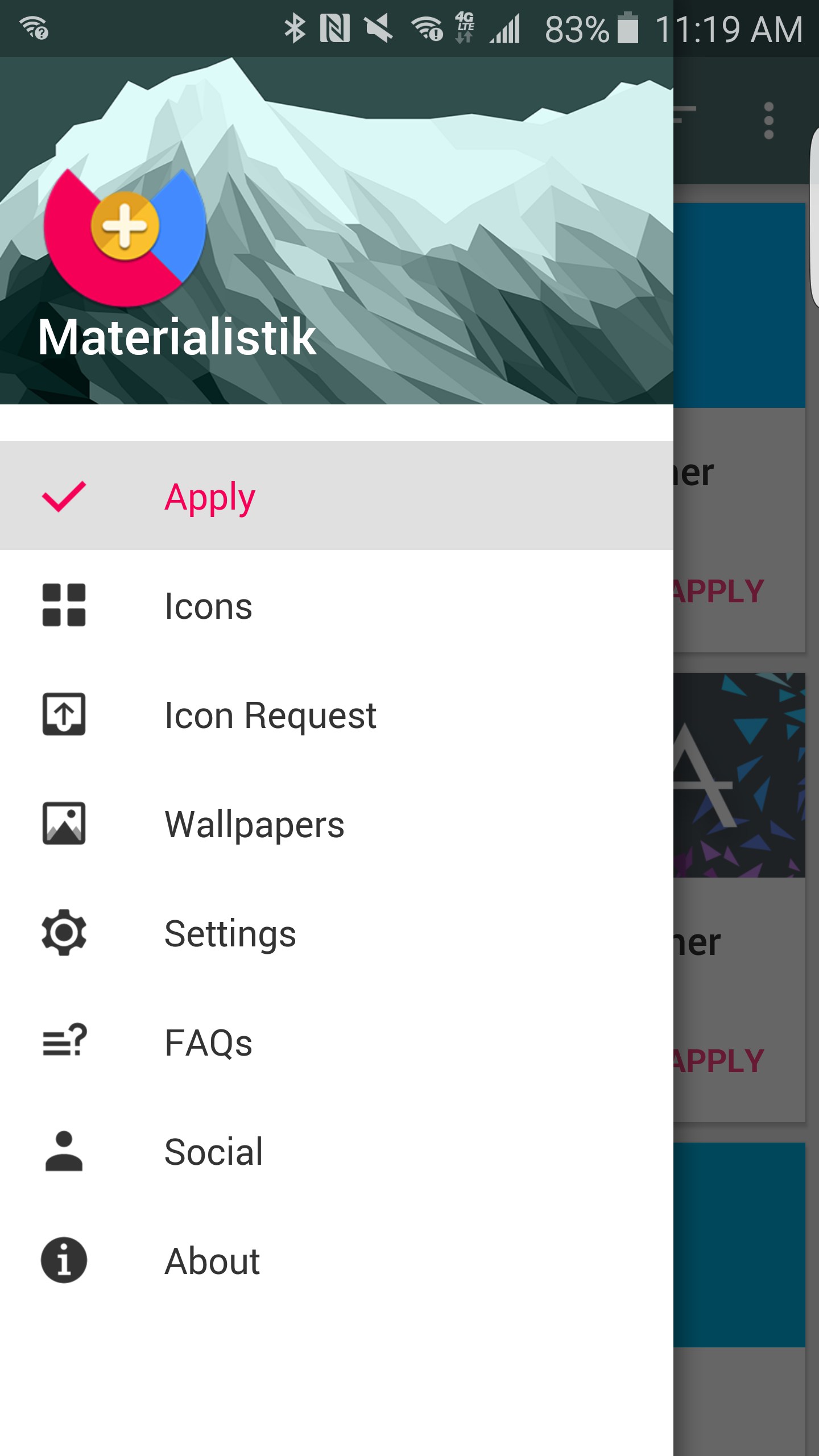Image resolution: width=819 pixels, height=1456 pixels.
Task: Click the Wallpapers image icon
Action: [64, 825]
